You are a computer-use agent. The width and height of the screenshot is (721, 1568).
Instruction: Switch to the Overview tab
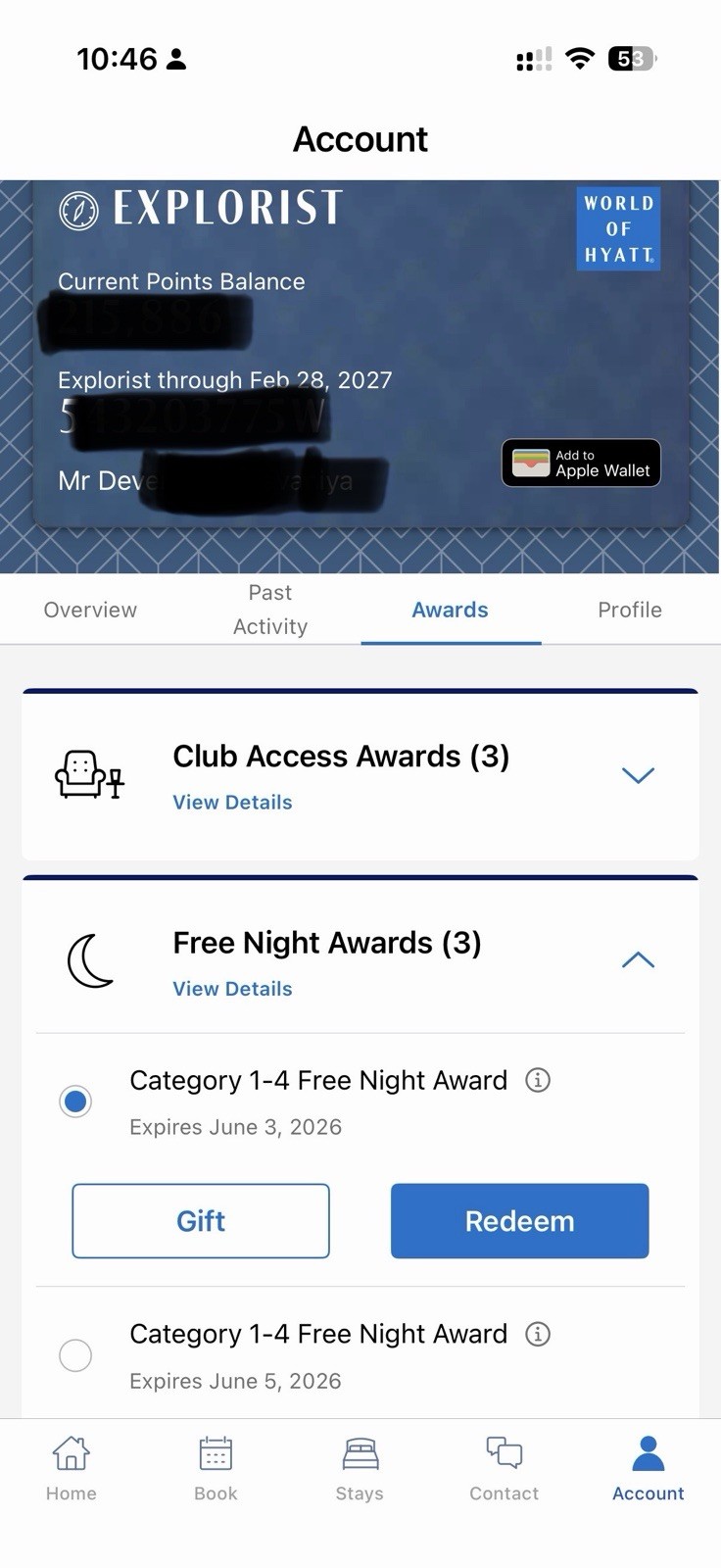pos(89,609)
